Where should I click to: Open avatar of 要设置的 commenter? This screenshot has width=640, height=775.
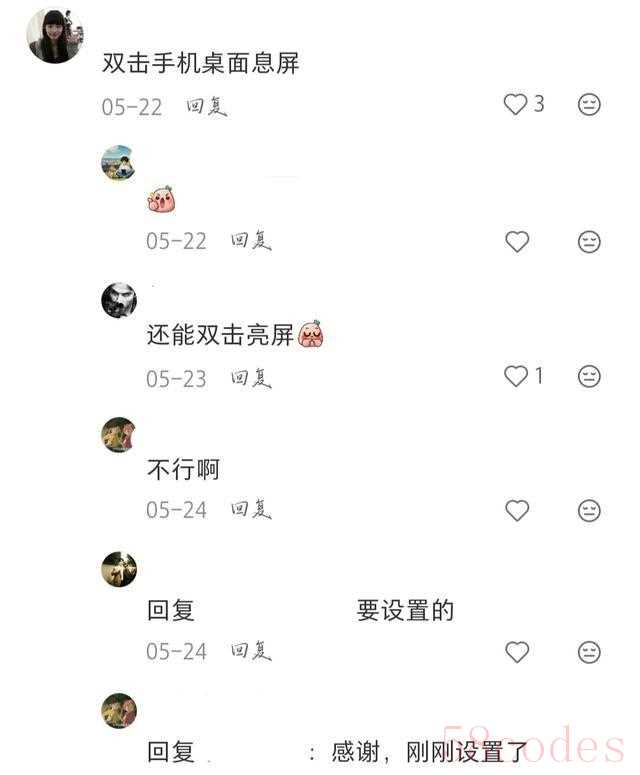coord(119,569)
